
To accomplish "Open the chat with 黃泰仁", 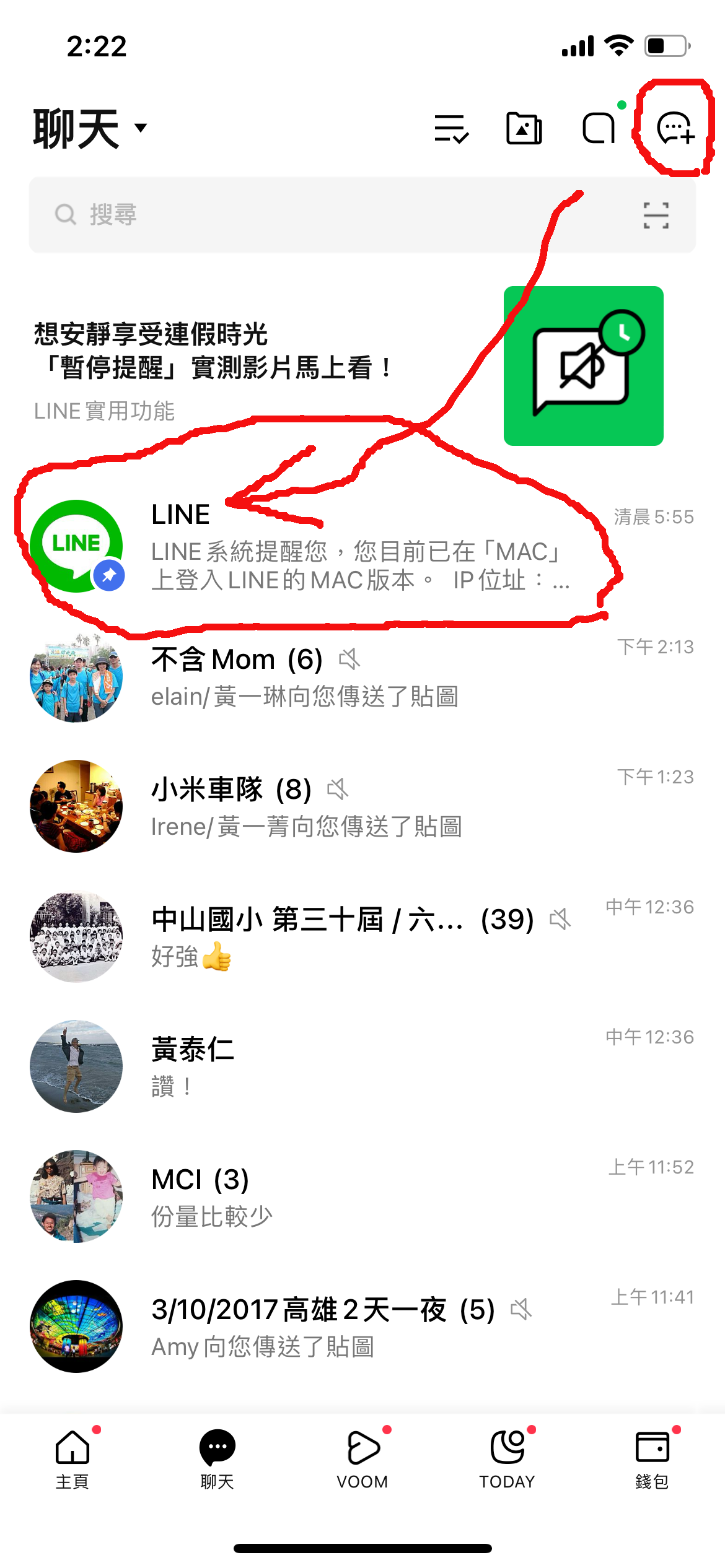I will [x=359, y=1067].
